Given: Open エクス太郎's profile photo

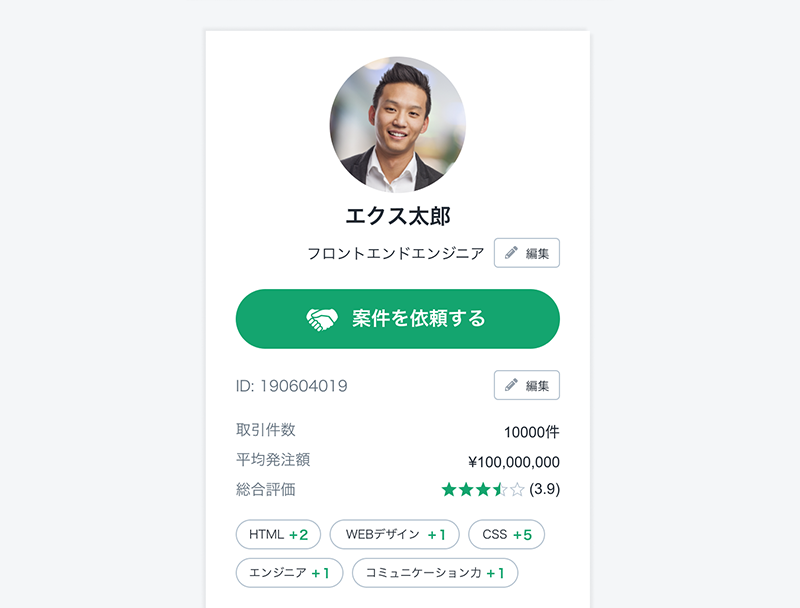Looking at the screenshot, I should point(397,124).
